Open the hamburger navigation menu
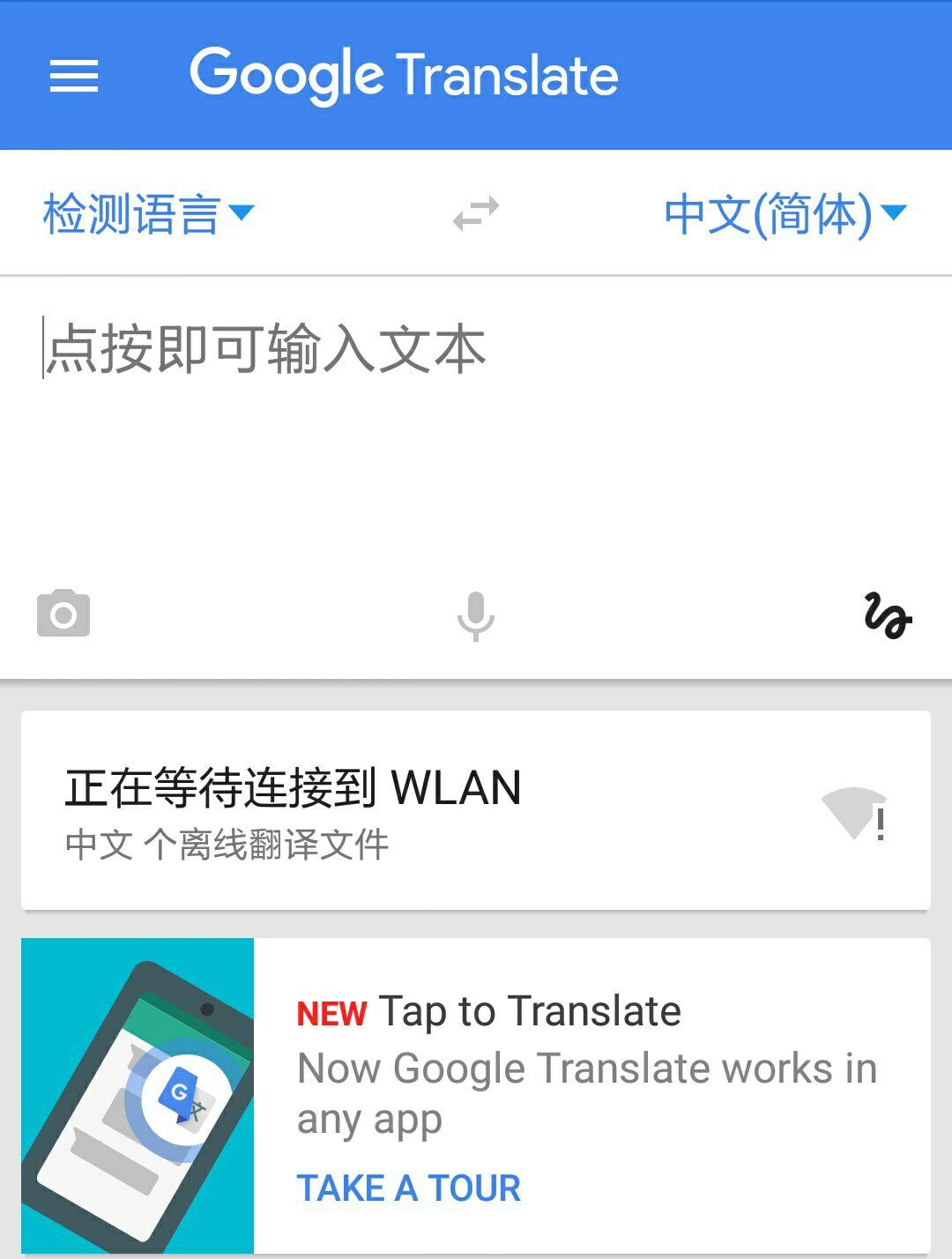 click(74, 76)
